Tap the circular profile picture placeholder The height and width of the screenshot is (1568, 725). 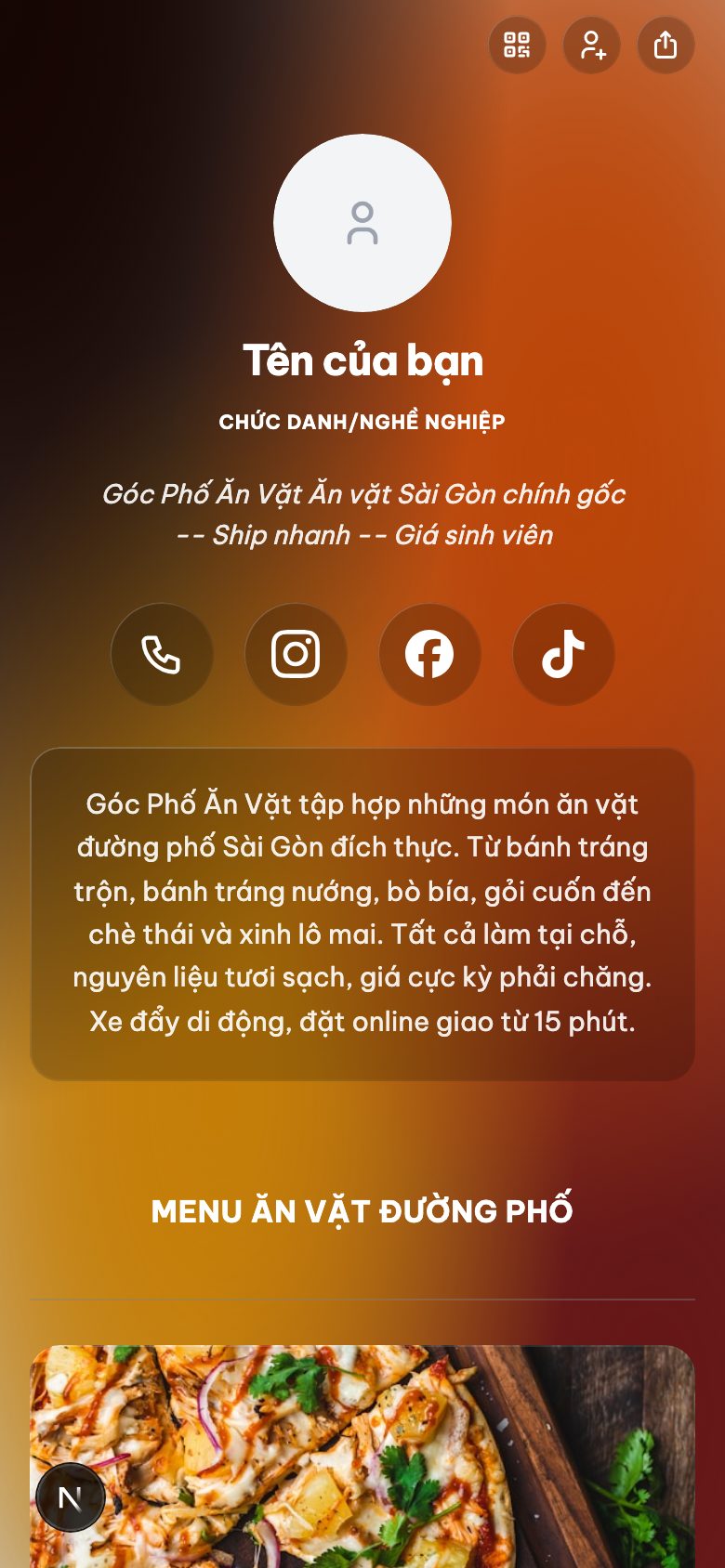[362, 221]
